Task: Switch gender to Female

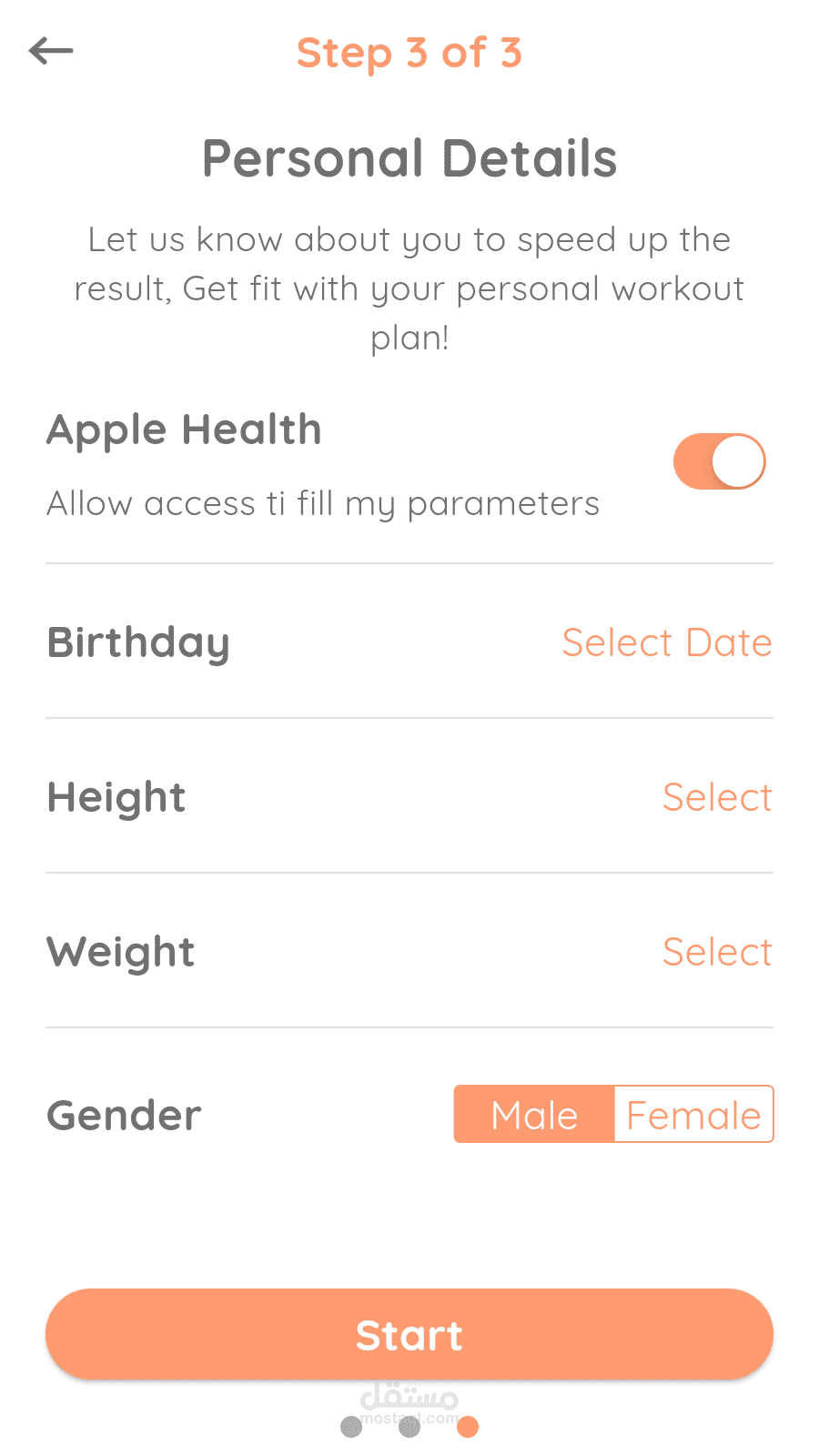Action: (x=693, y=1114)
